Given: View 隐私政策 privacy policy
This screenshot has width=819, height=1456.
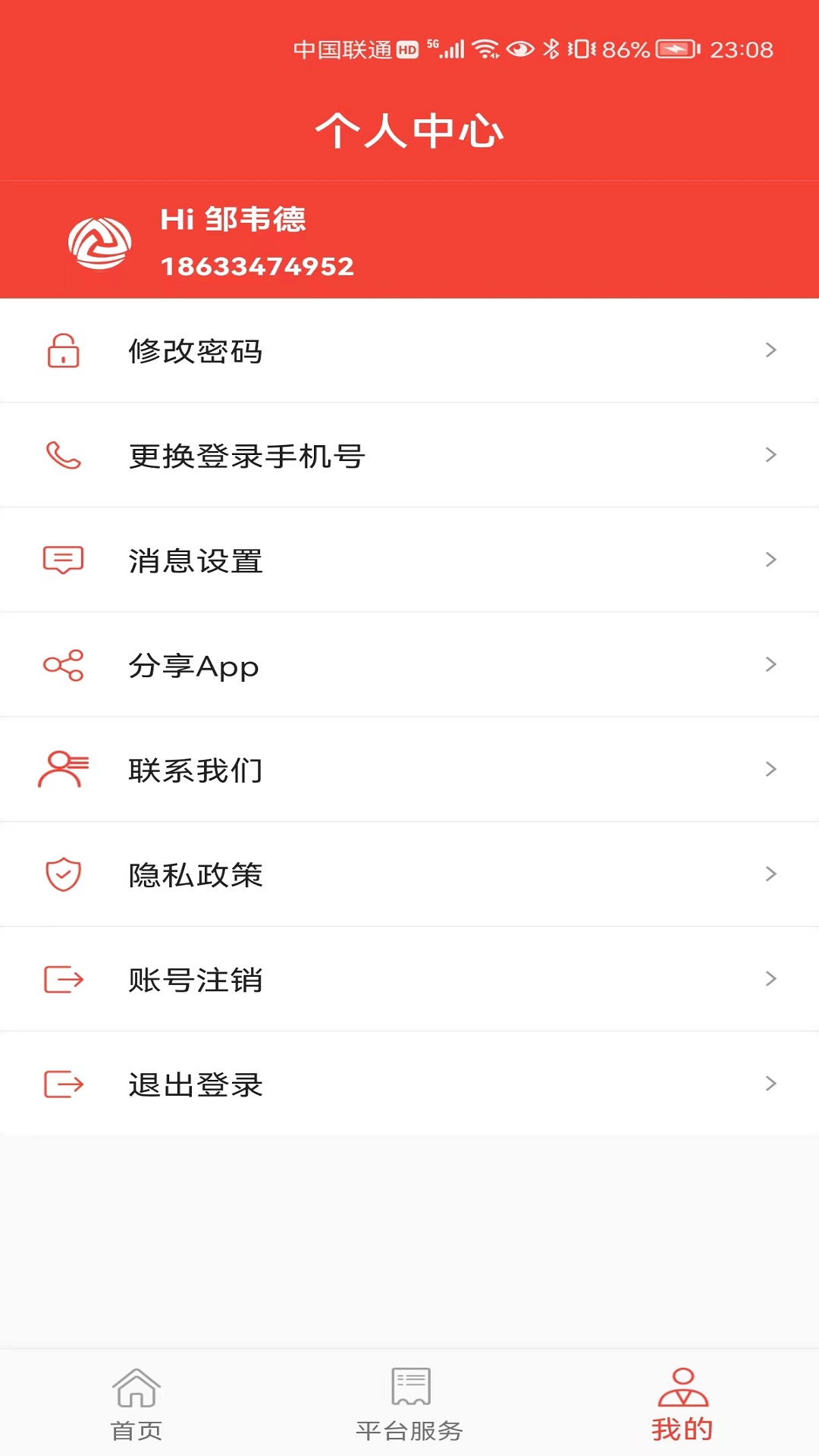Looking at the screenshot, I should (409, 874).
